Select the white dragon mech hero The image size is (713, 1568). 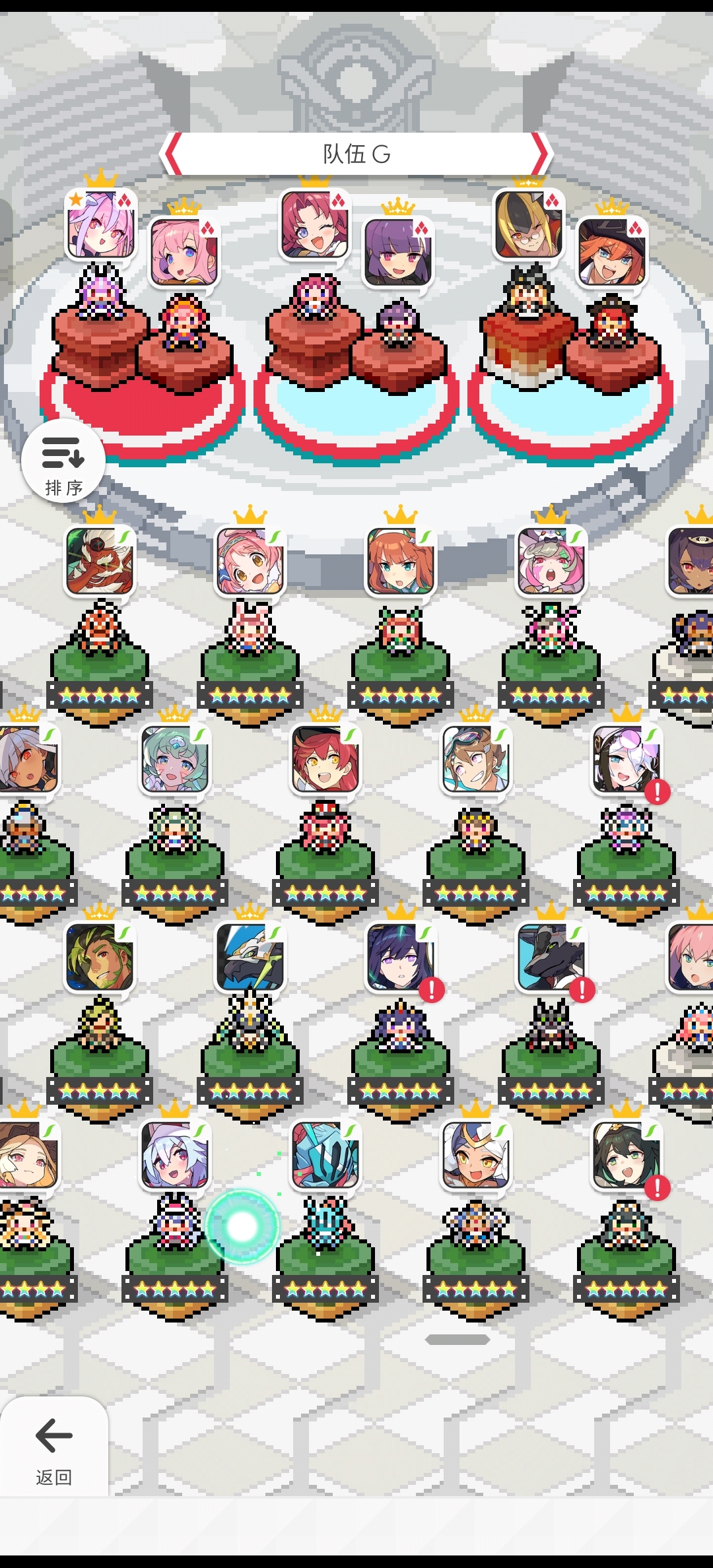point(250,957)
